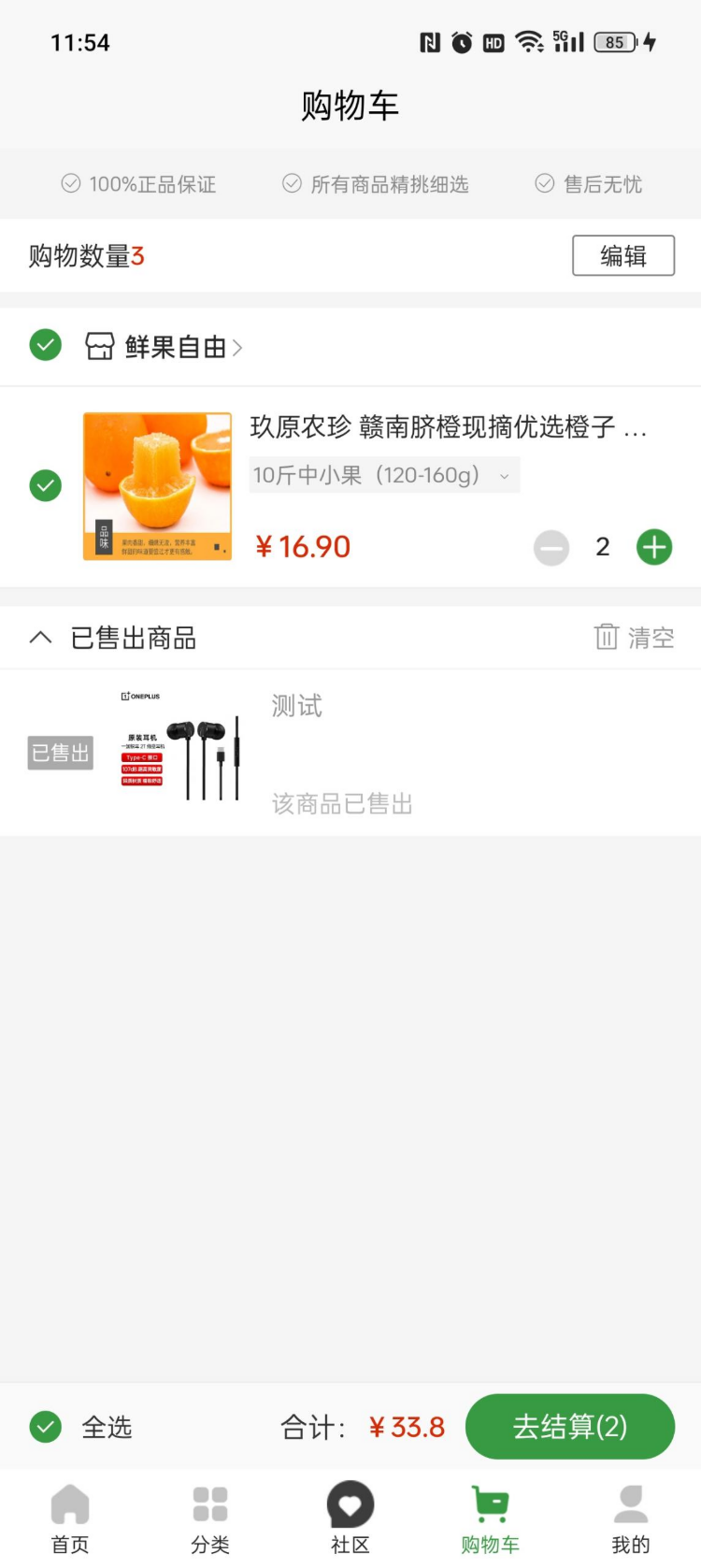The height and width of the screenshot is (1568, 701).
Task: Tap the trash icon to clear sold items
Action: click(x=607, y=637)
